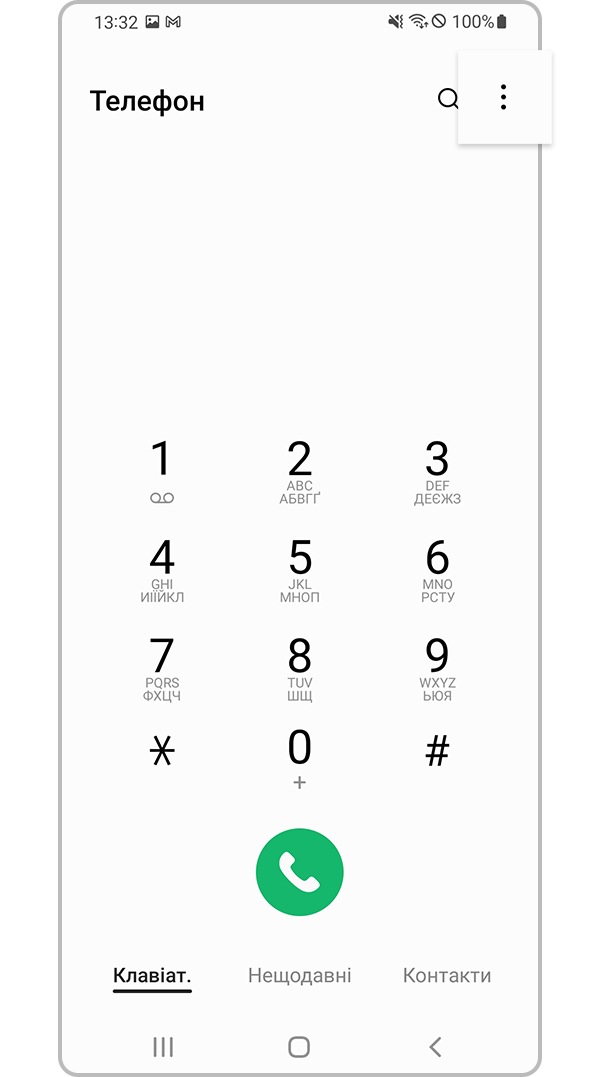This screenshot has width=600, height=1077.
Task: Dial digit 7 on the keypad
Action: point(162,667)
